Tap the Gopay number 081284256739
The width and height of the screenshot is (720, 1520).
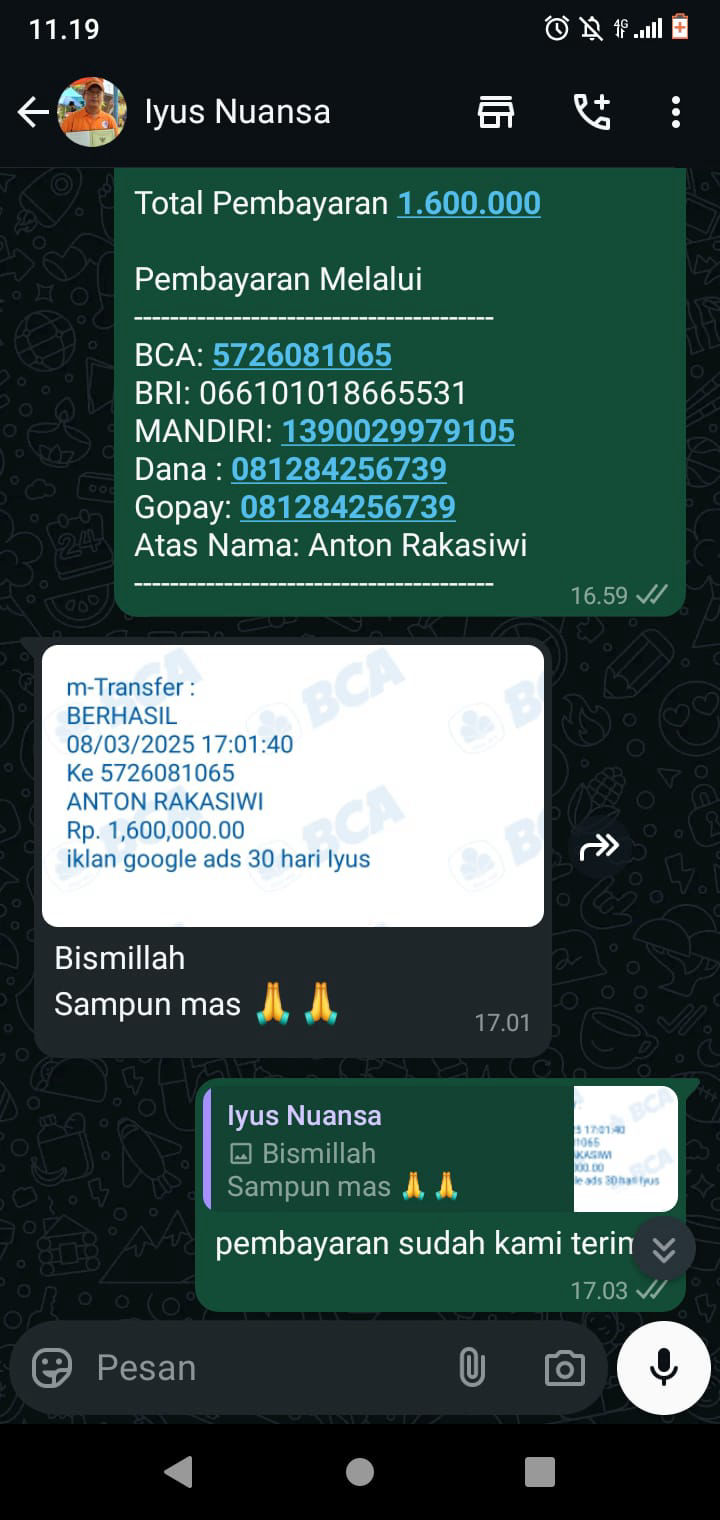tap(348, 507)
